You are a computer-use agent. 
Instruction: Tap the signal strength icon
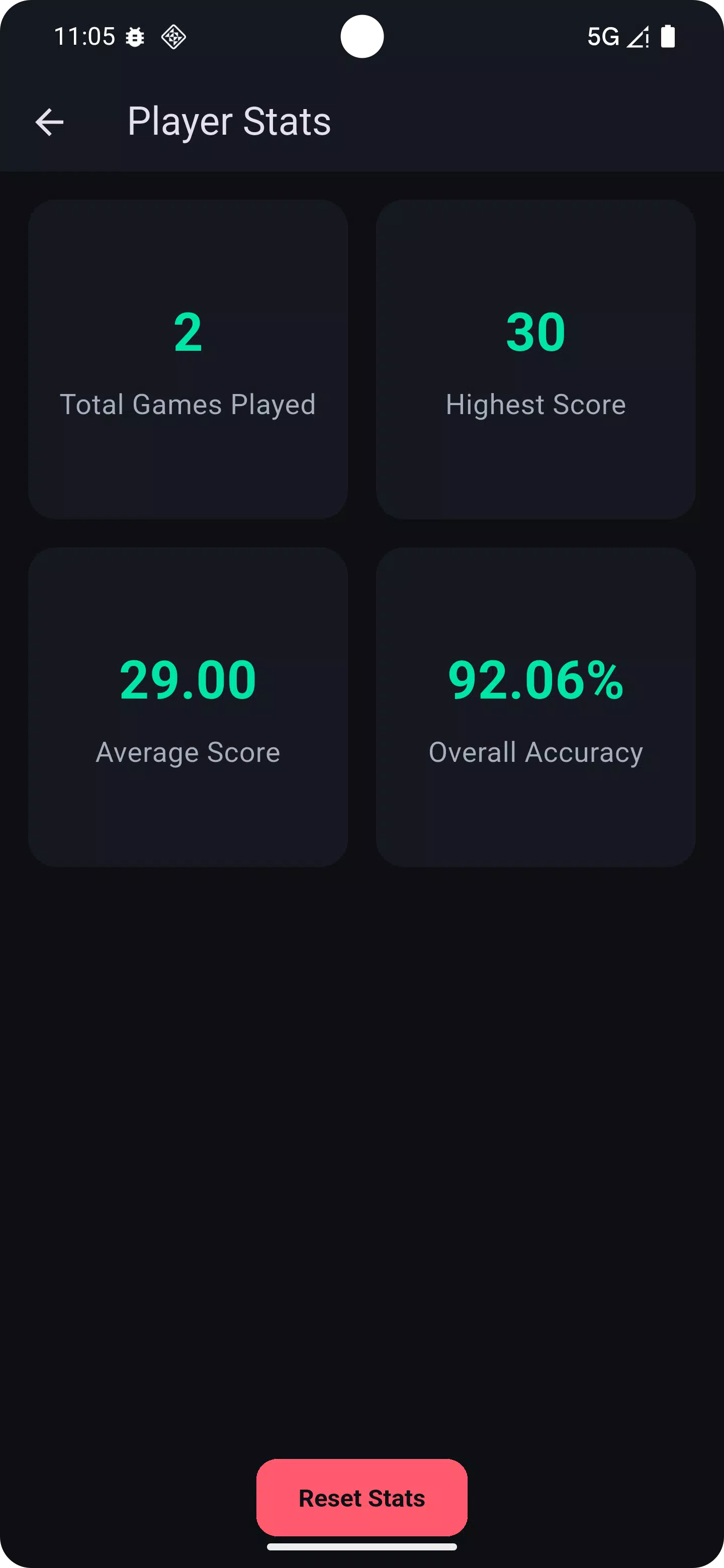pyautogui.click(x=638, y=37)
